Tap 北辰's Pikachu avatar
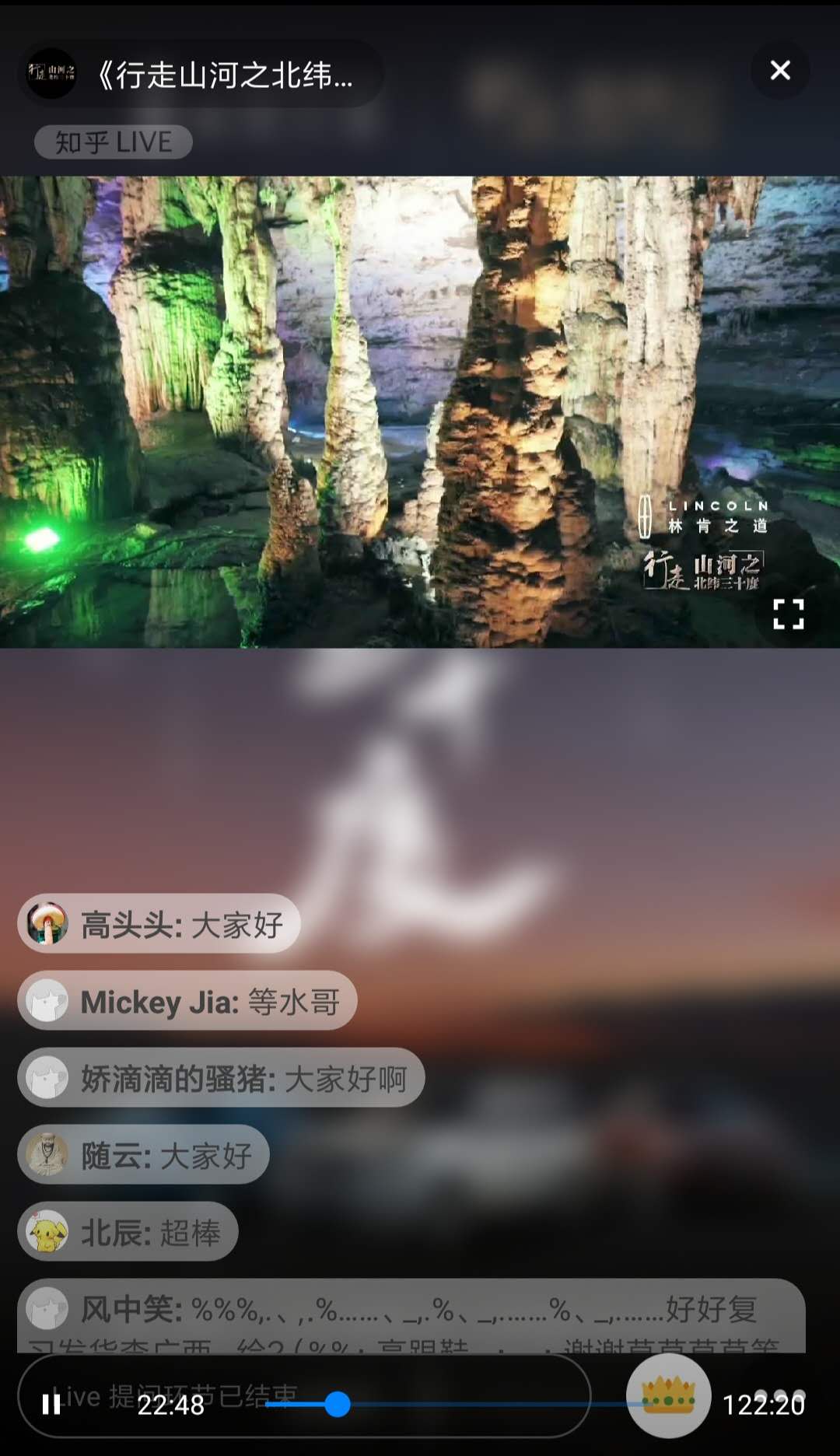 [47, 1233]
